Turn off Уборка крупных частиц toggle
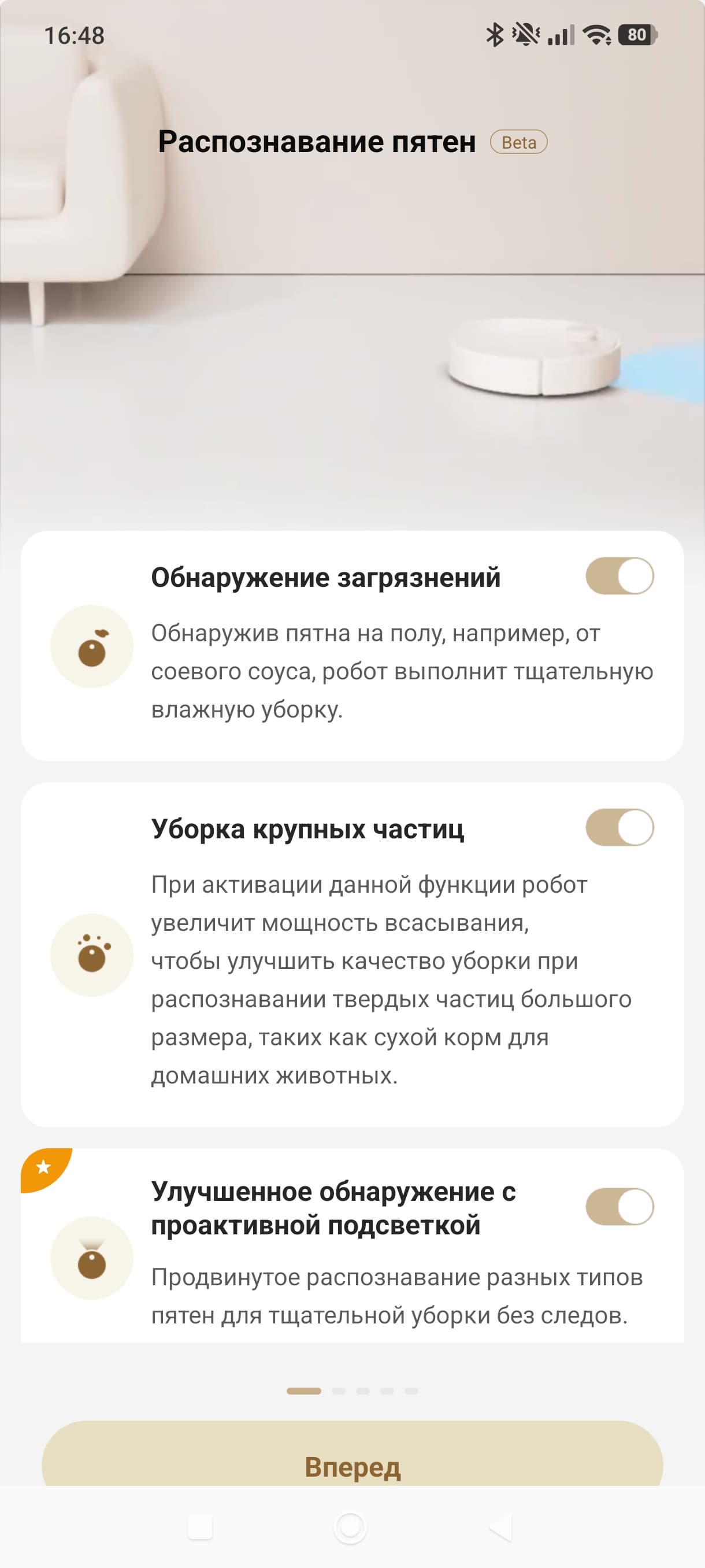The image size is (705, 1568). pos(619,827)
